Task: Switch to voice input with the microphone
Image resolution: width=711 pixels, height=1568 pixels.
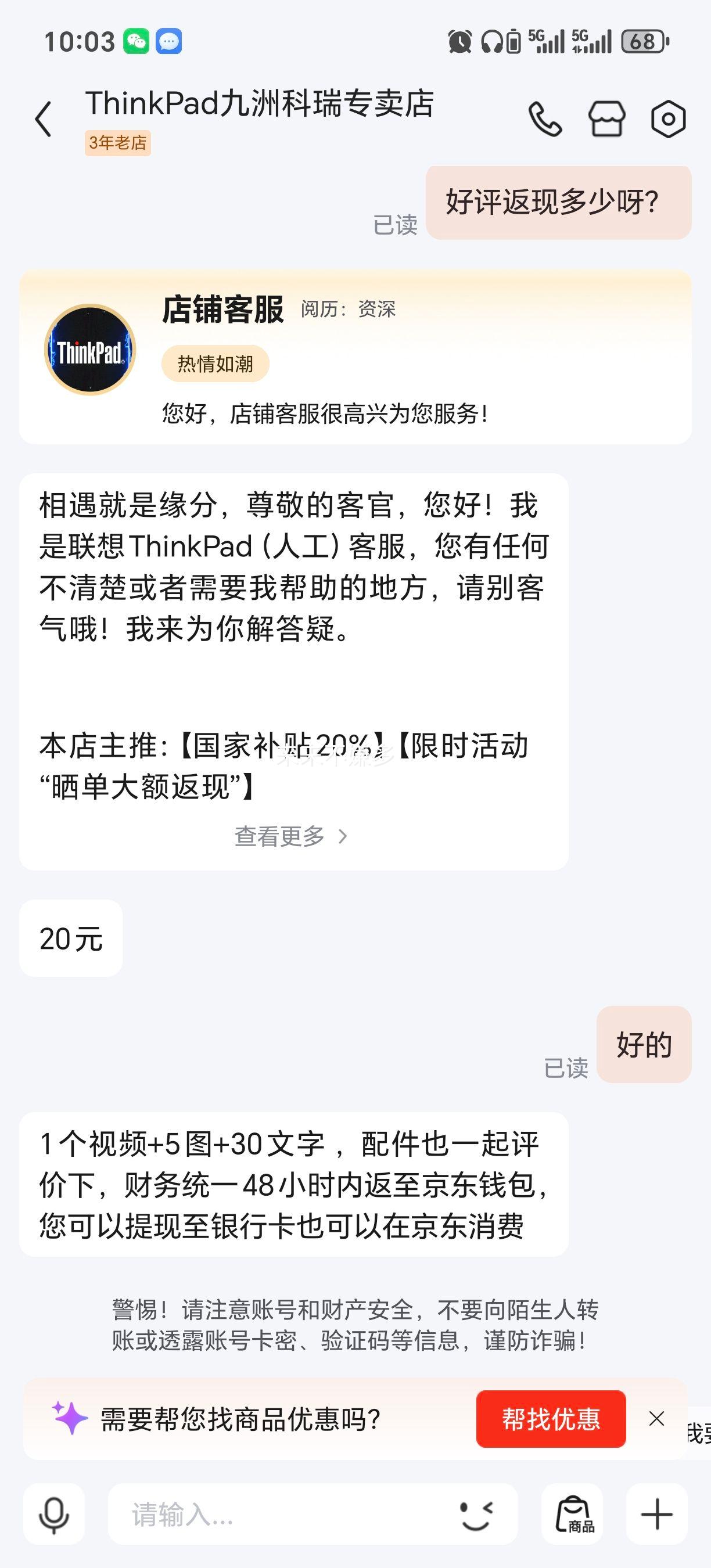Action: 53,1514
